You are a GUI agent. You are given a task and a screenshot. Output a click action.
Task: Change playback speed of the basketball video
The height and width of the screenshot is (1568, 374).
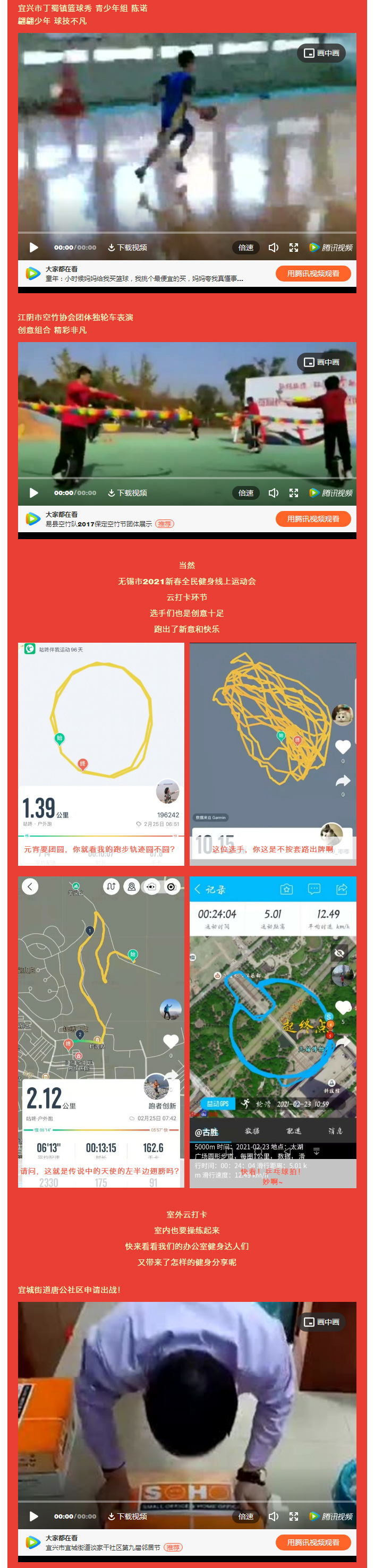tap(245, 248)
